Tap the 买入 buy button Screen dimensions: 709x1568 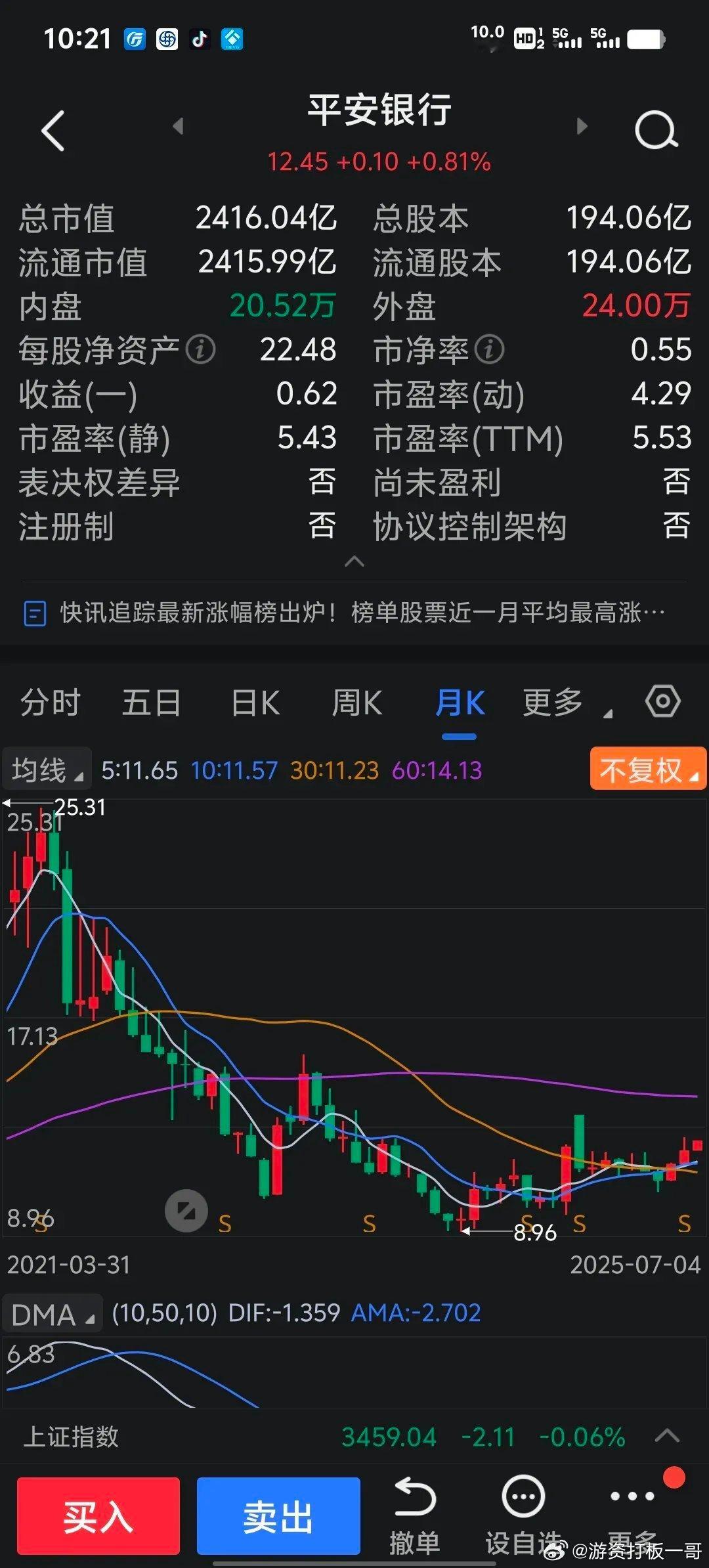pos(98,1517)
